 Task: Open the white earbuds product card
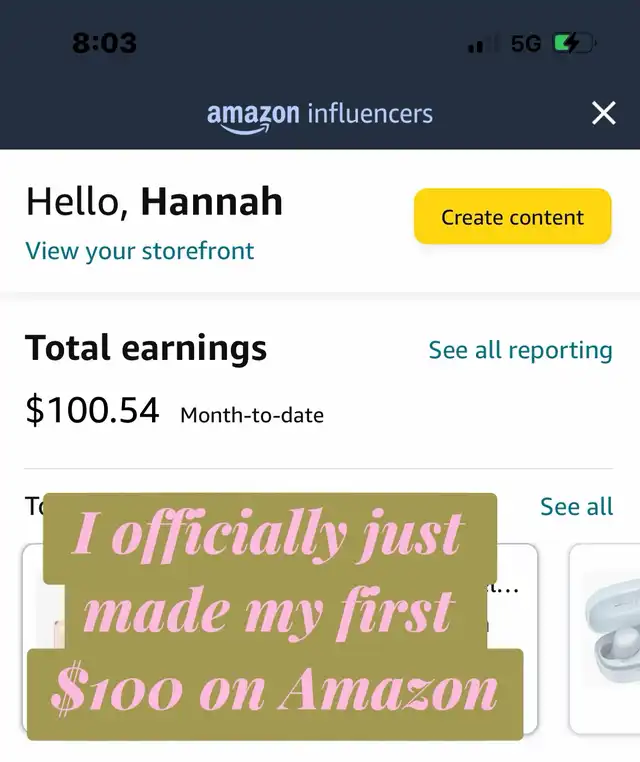[x=606, y=636]
